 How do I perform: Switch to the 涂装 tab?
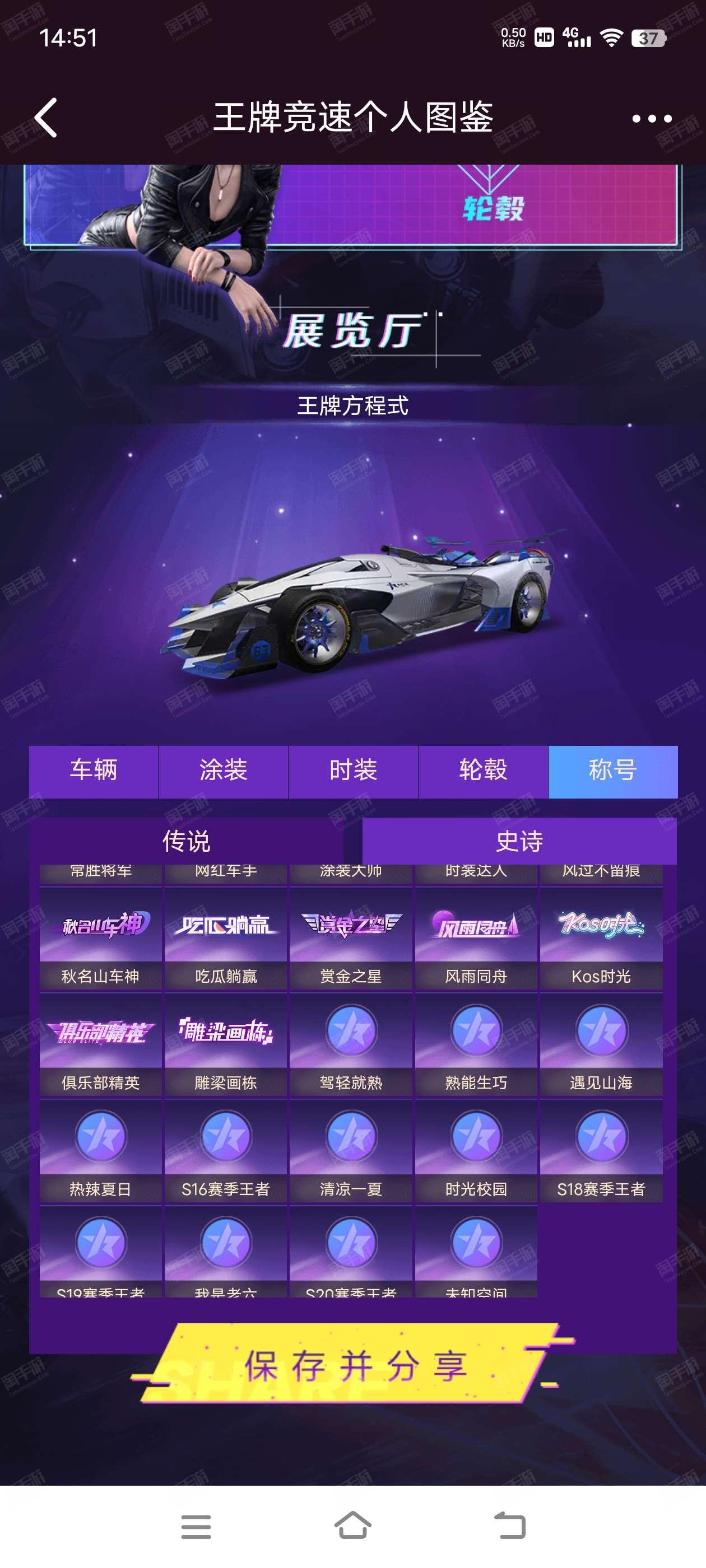pos(223,771)
